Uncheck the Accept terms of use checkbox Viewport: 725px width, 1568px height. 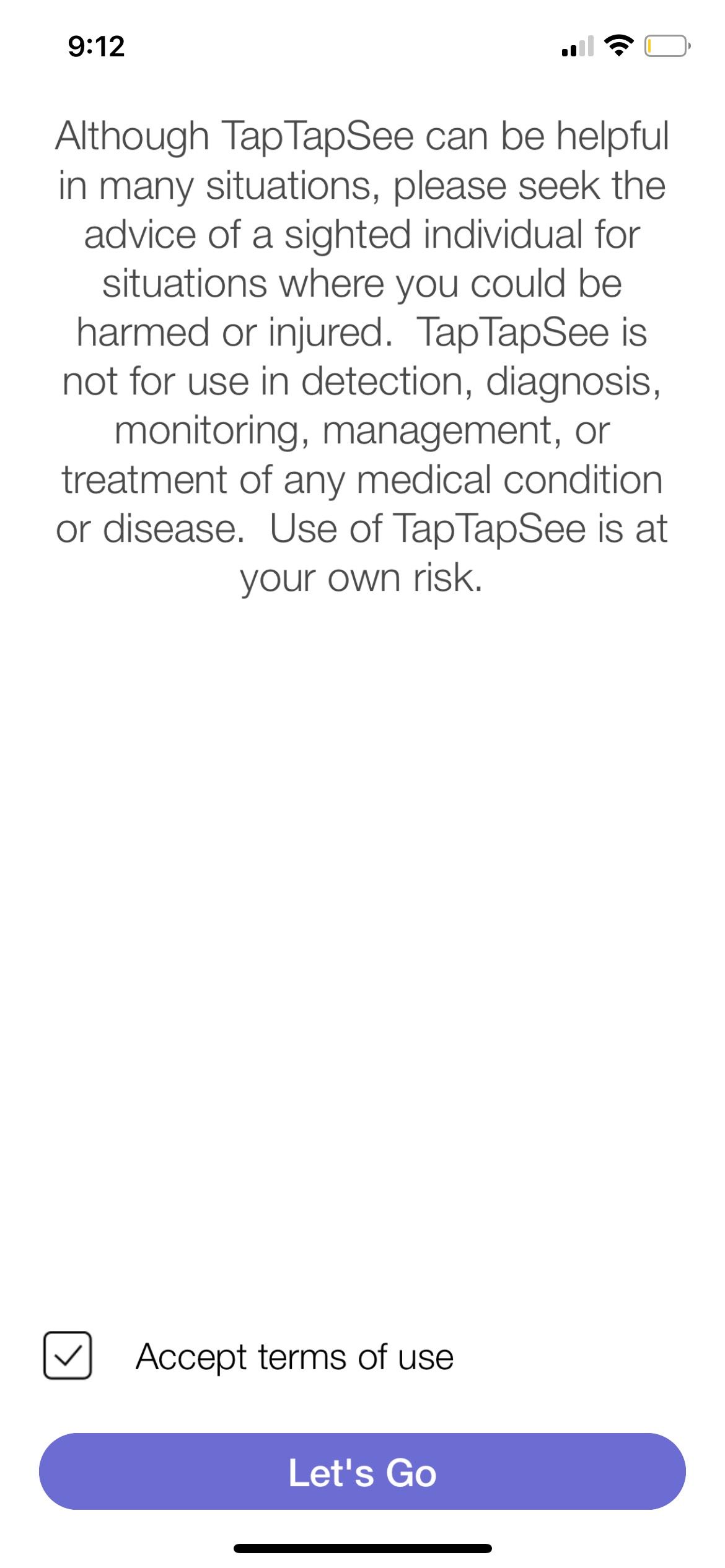click(x=68, y=1356)
